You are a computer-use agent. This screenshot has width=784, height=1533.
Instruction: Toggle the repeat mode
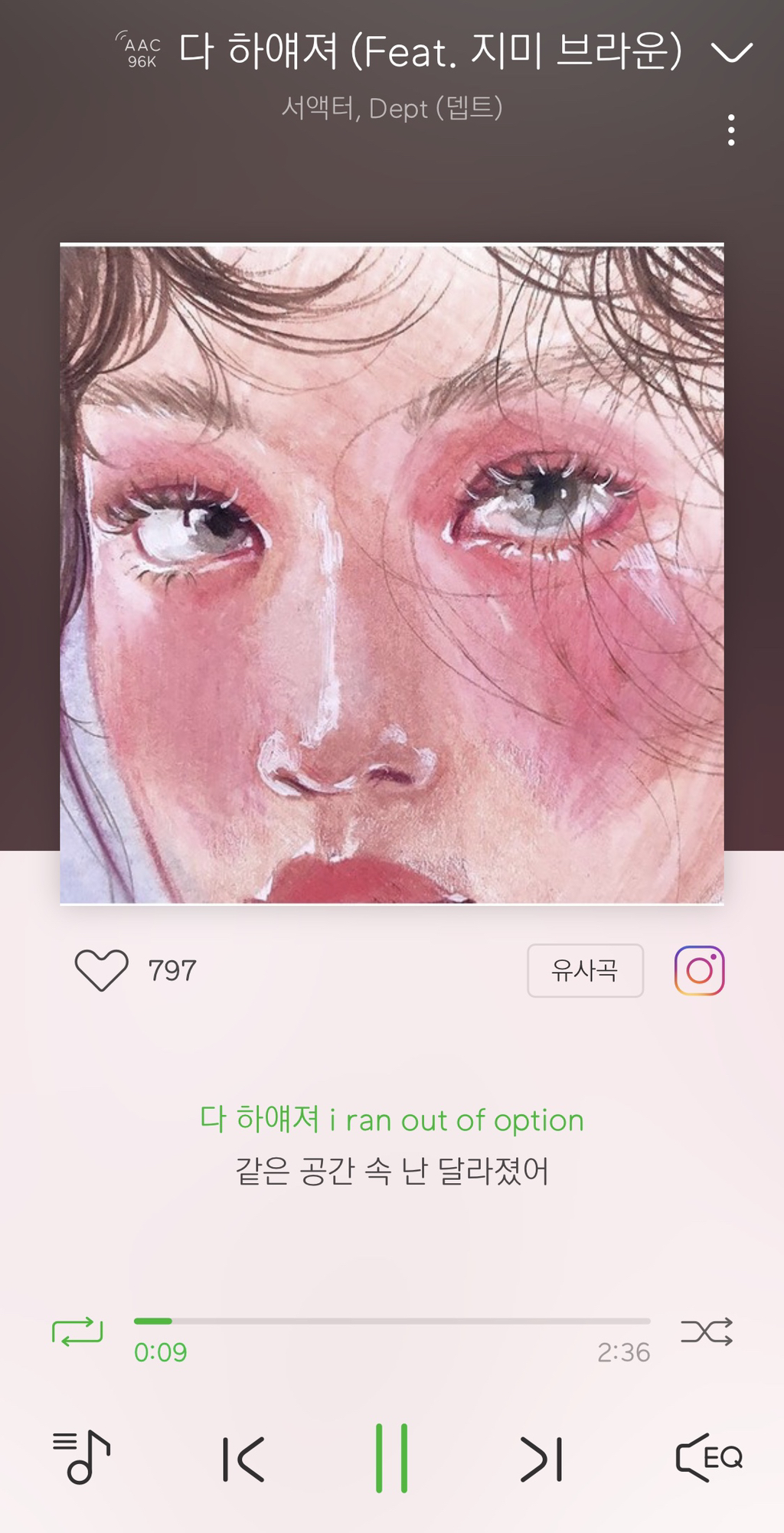point(77,1332)
